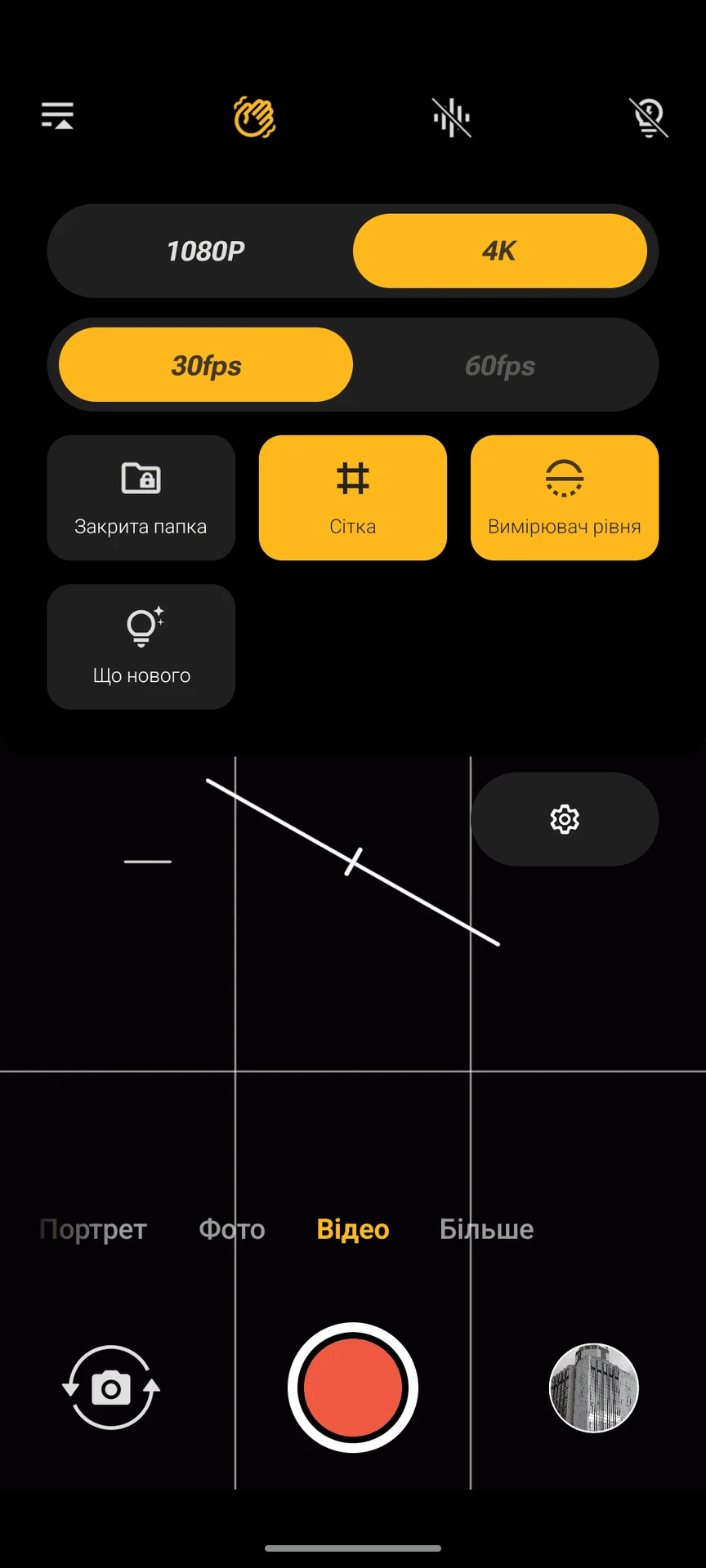Select 4K video resolution
The height and width of the screenshot is (1568, 706).
[499, 251]
